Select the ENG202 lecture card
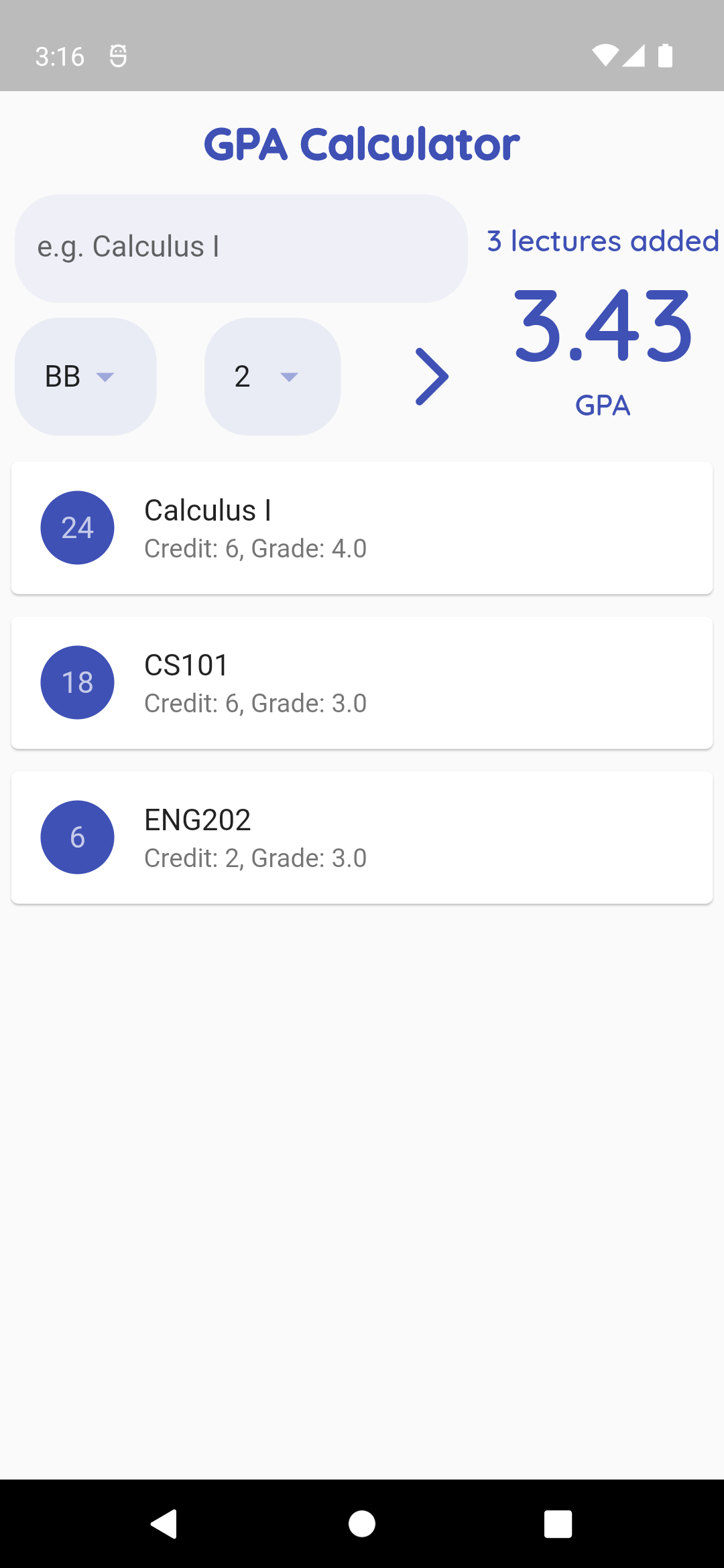Viewport: 724px width, 1568px height. 362,837
